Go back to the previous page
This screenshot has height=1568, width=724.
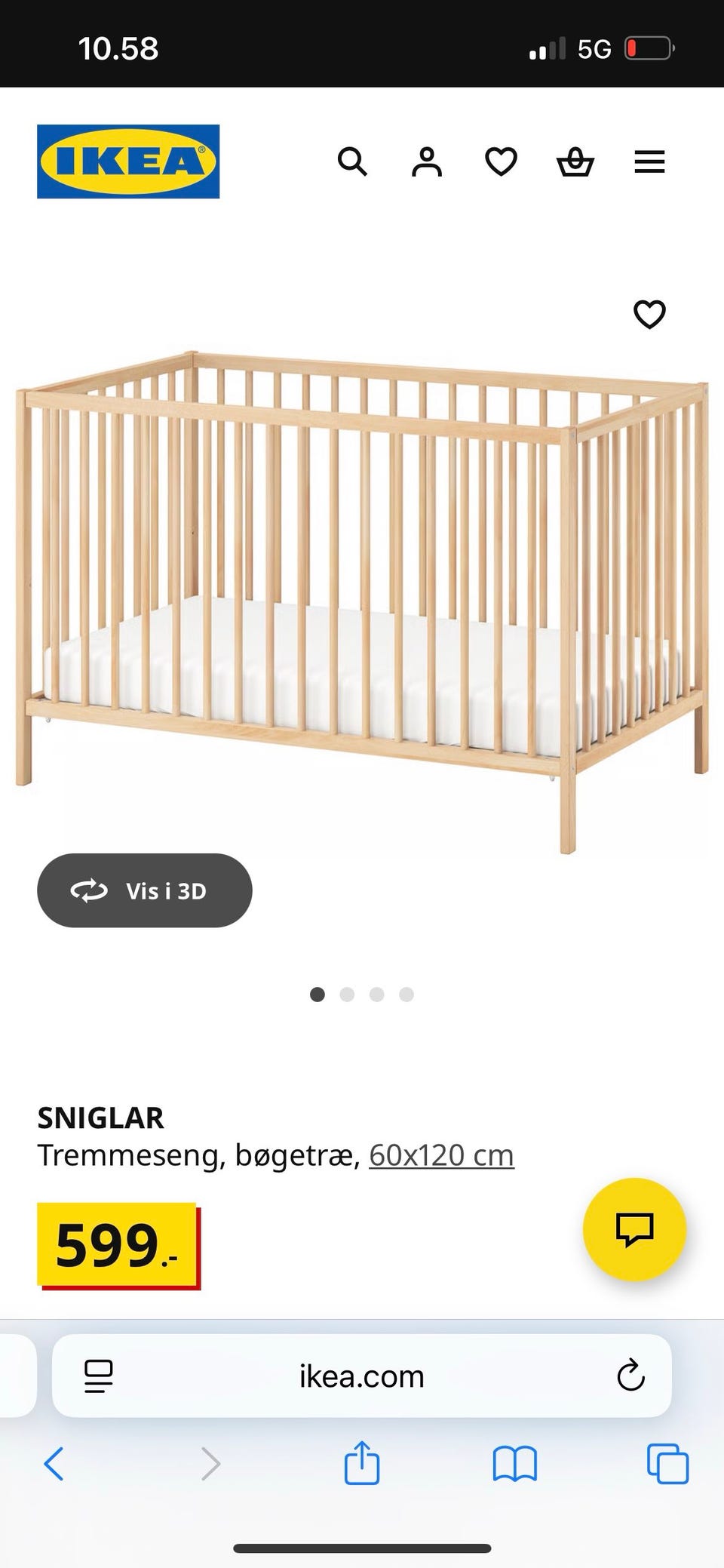54,1464
